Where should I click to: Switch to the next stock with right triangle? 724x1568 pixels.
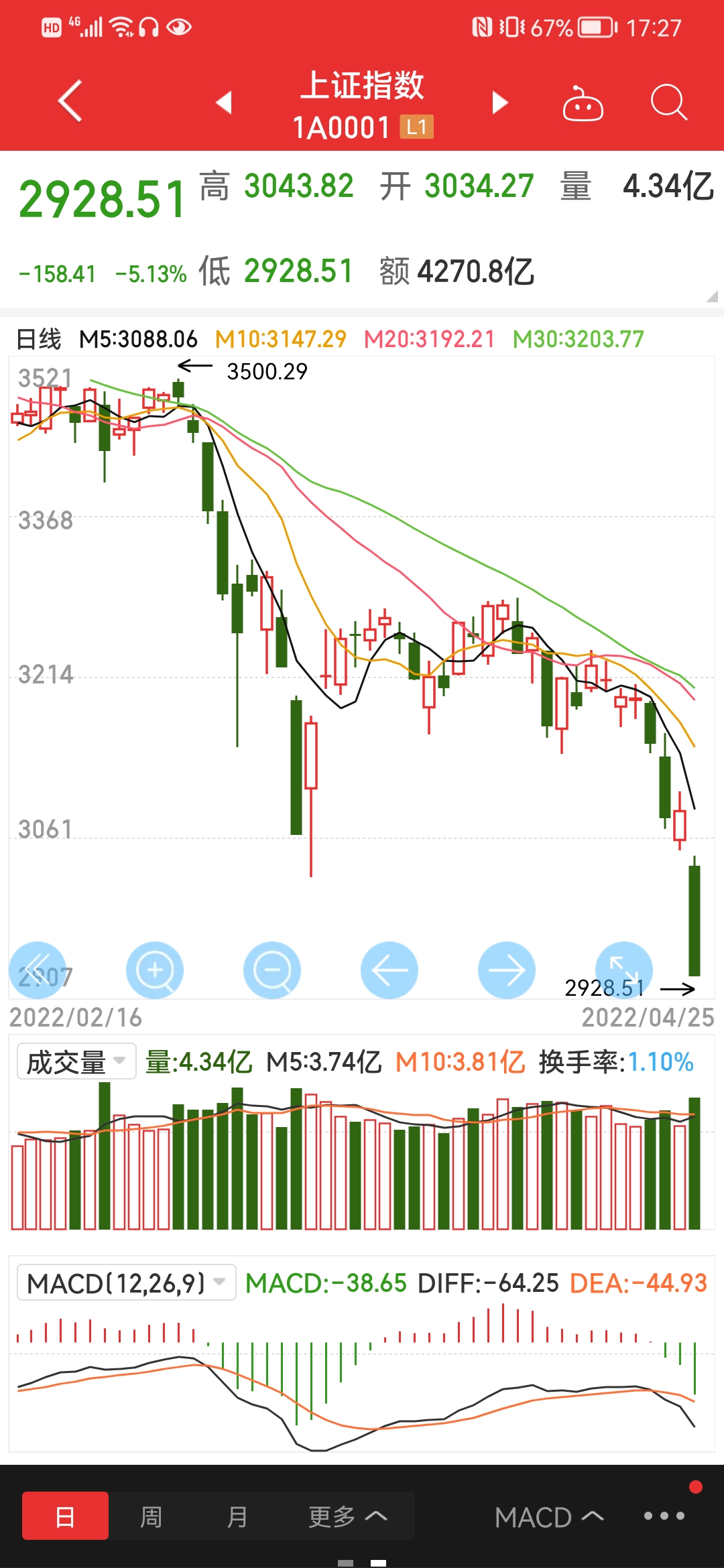tap(500, 103)
